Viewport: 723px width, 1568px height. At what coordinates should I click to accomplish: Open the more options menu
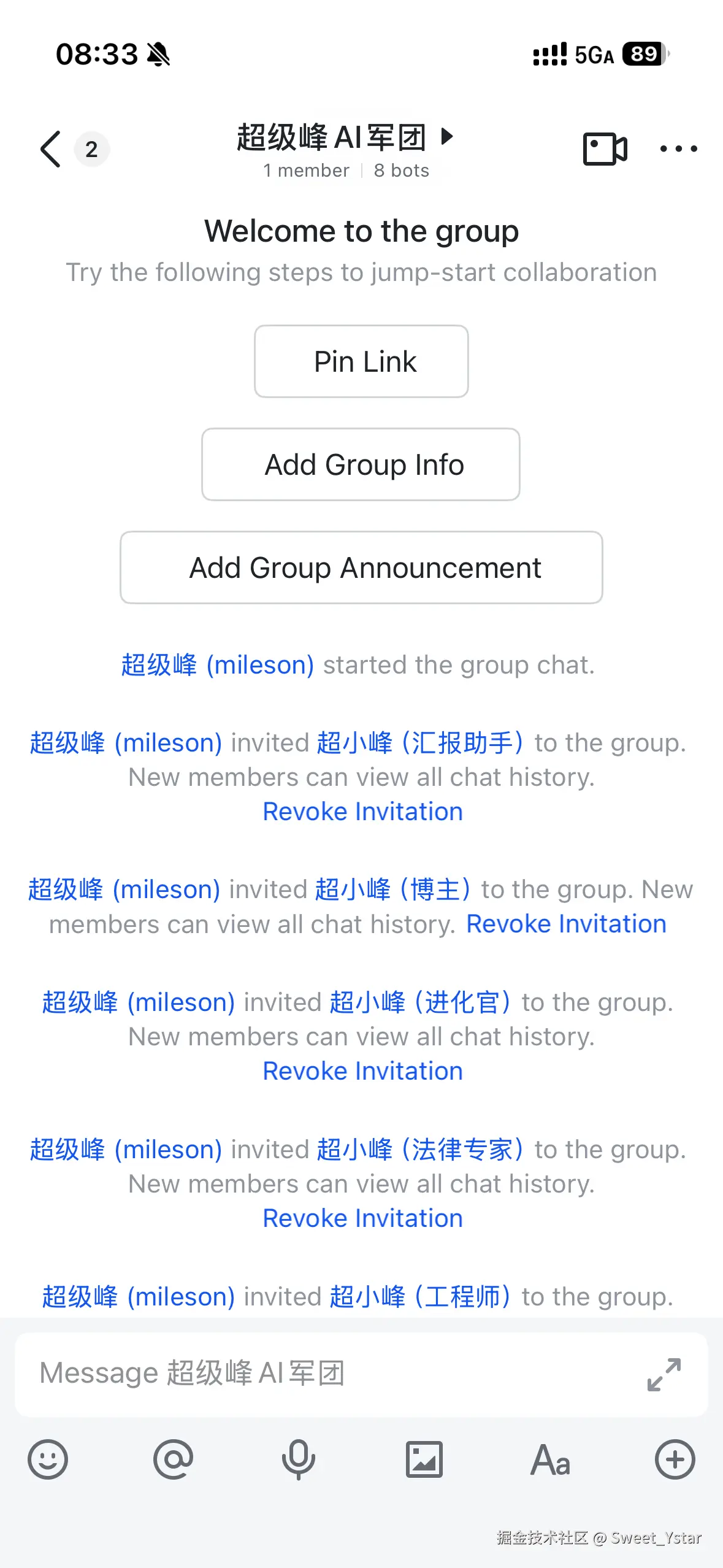(x=677, y=149)
